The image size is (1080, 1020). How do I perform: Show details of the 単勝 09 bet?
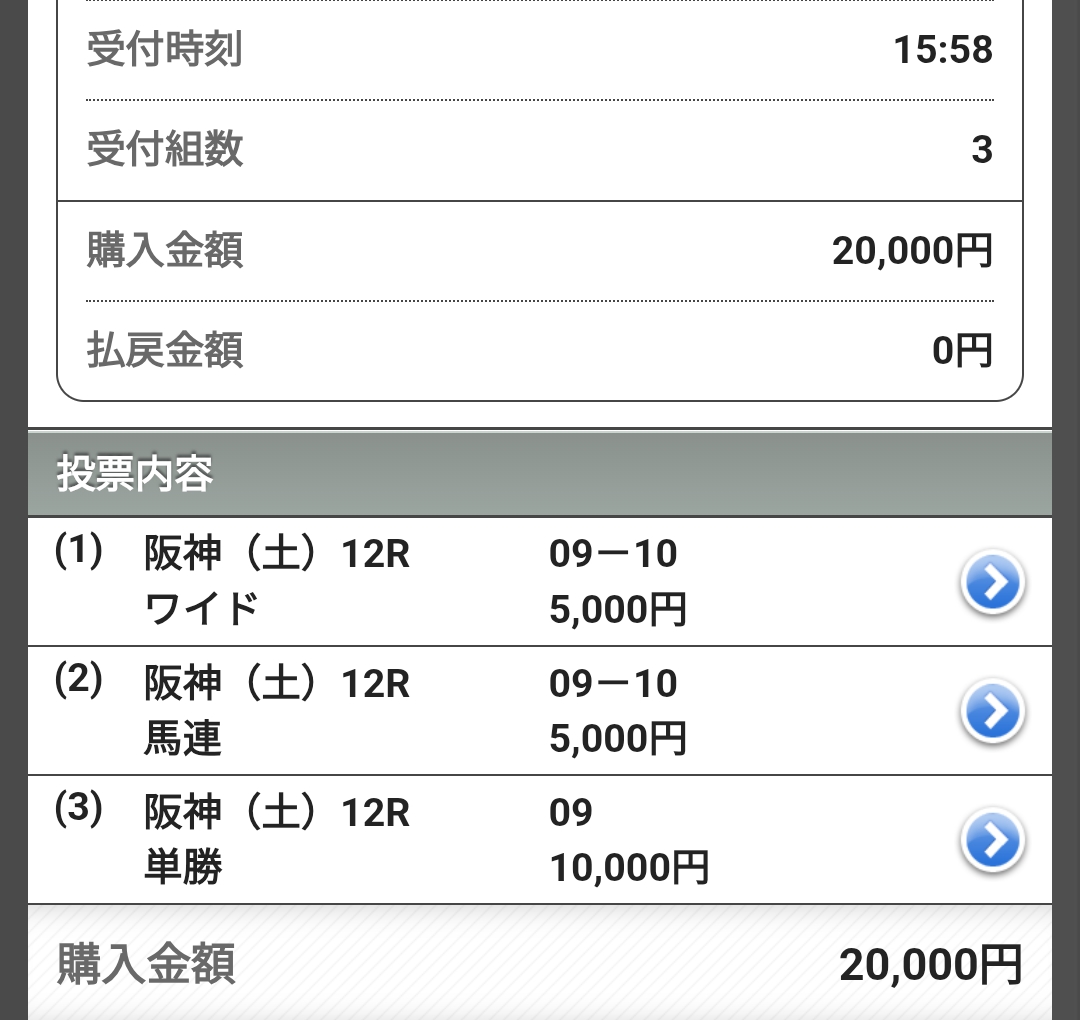coord(991,841)
